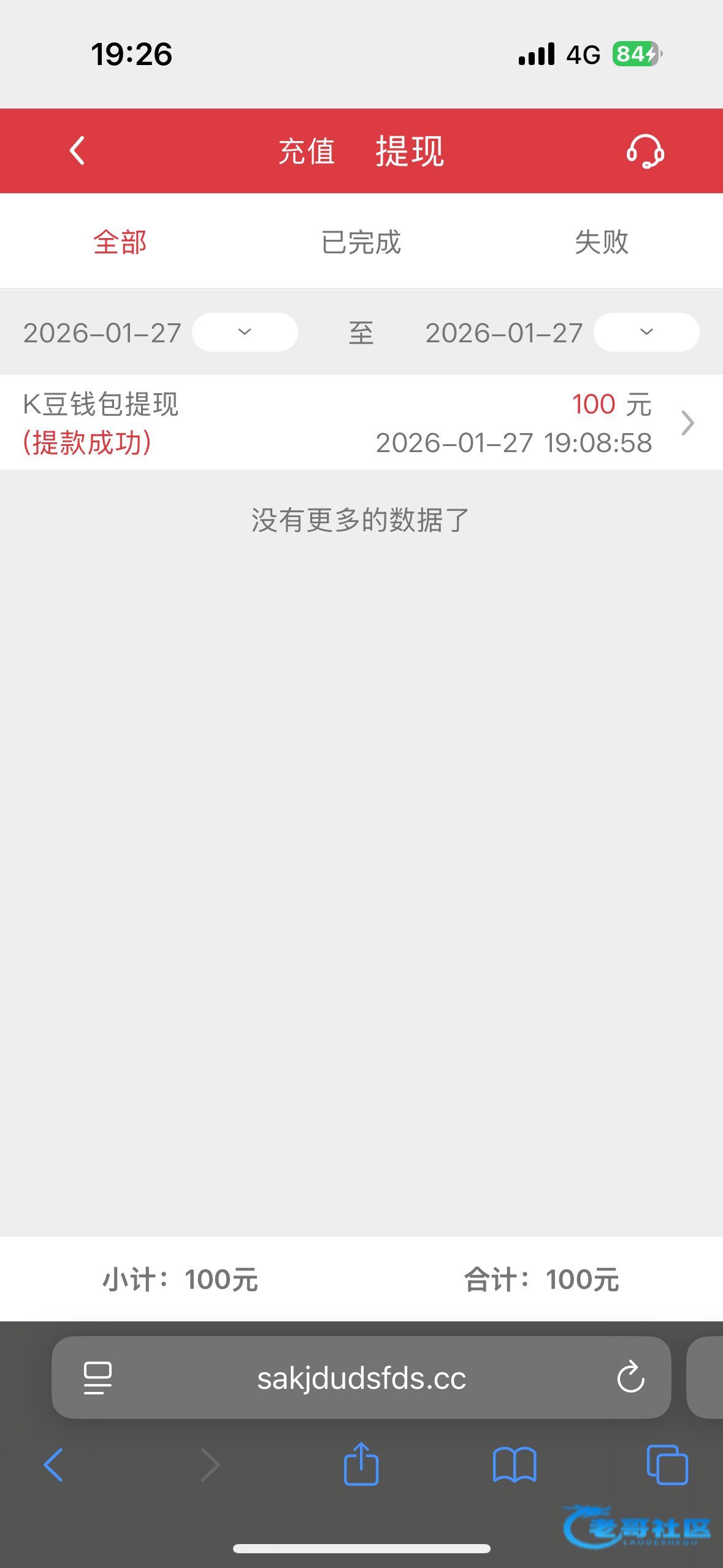Image resolution: width=723 pixels, height=1568 pixels.
Task: Filter by 已完成 records
Action: point(361,242)
